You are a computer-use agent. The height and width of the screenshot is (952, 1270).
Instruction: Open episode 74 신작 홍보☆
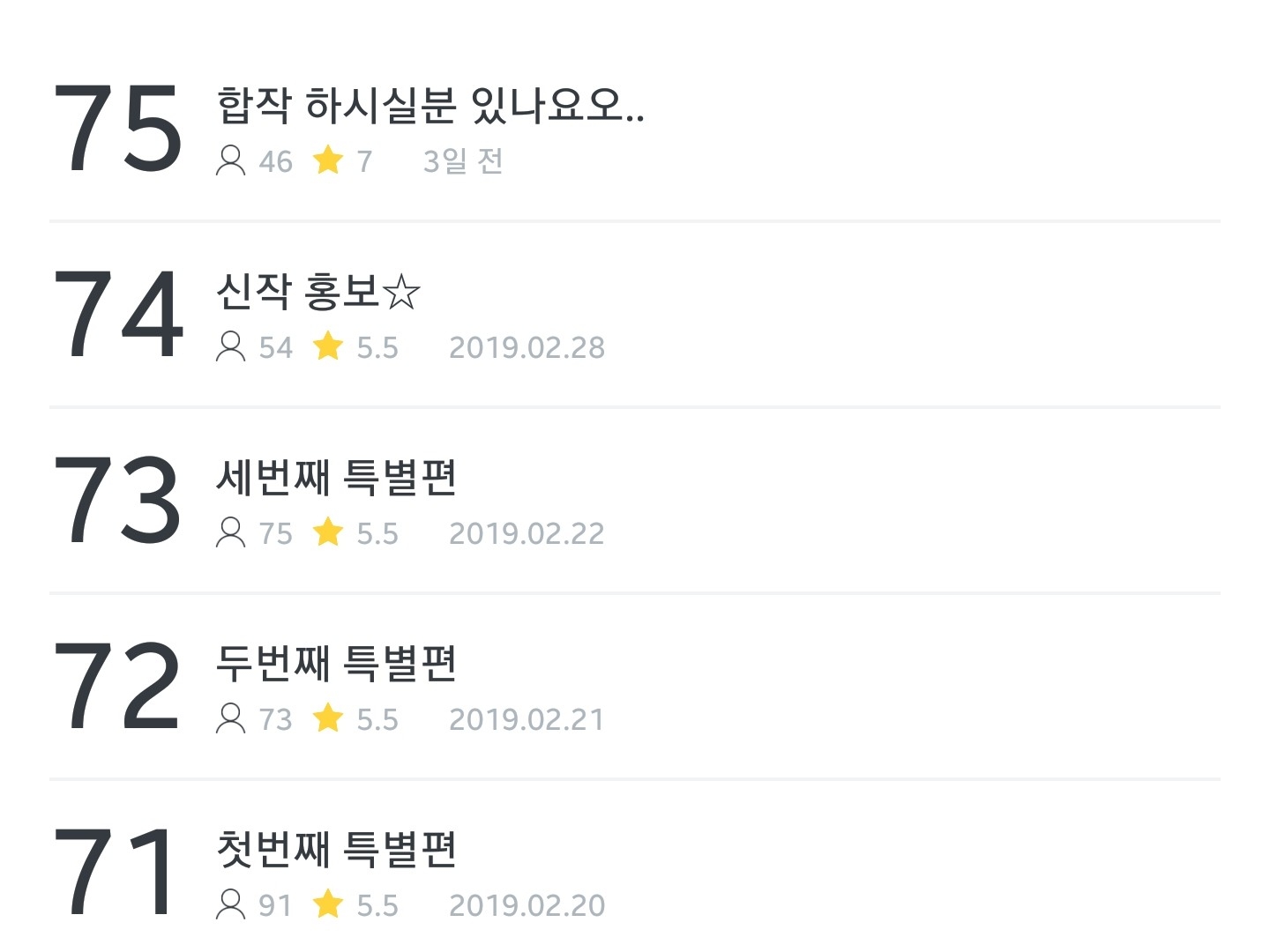click(635, 315)
